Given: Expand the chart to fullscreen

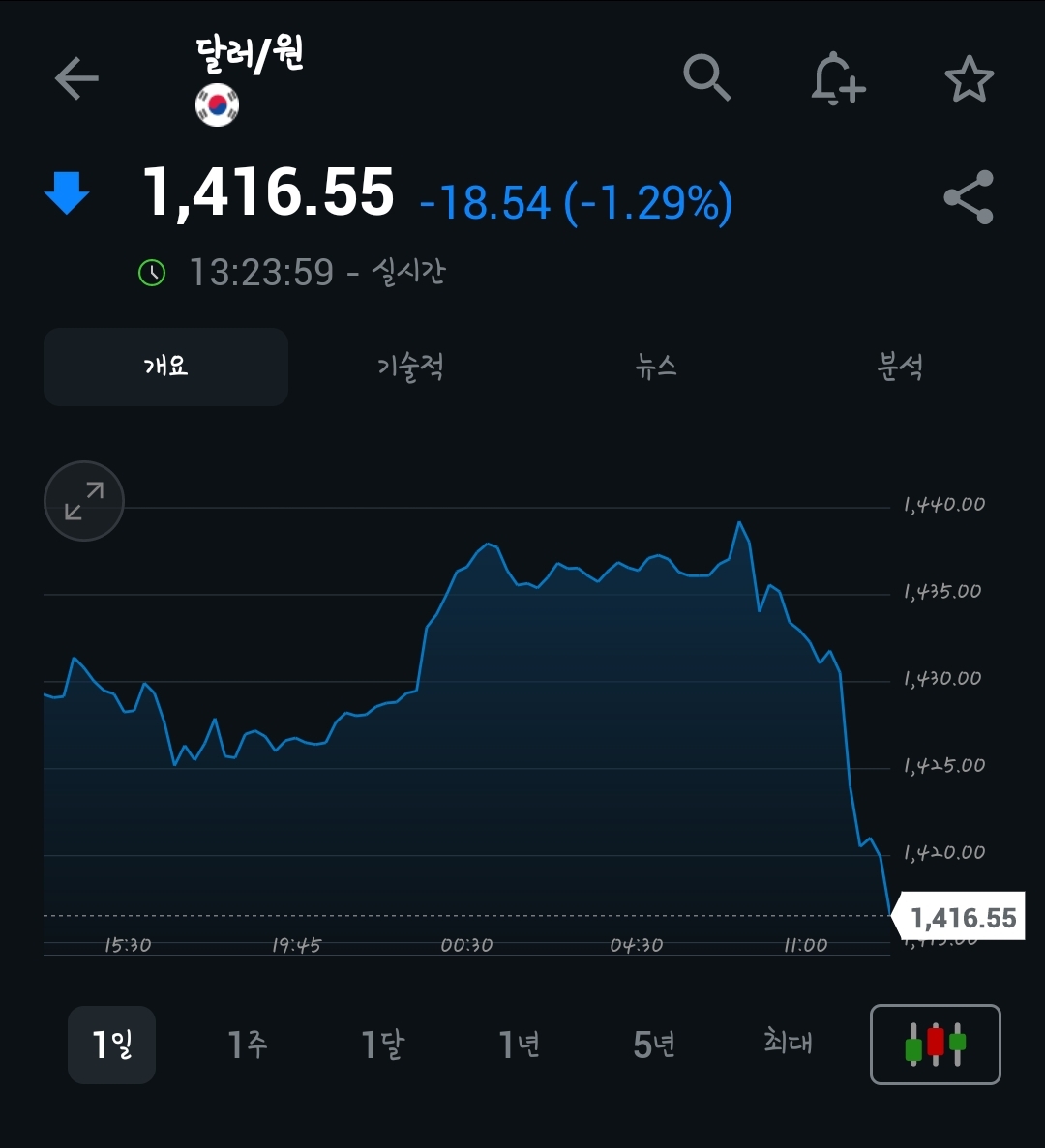Looking at the screenshot, I should pyautogui.click(x=84, y=501).
